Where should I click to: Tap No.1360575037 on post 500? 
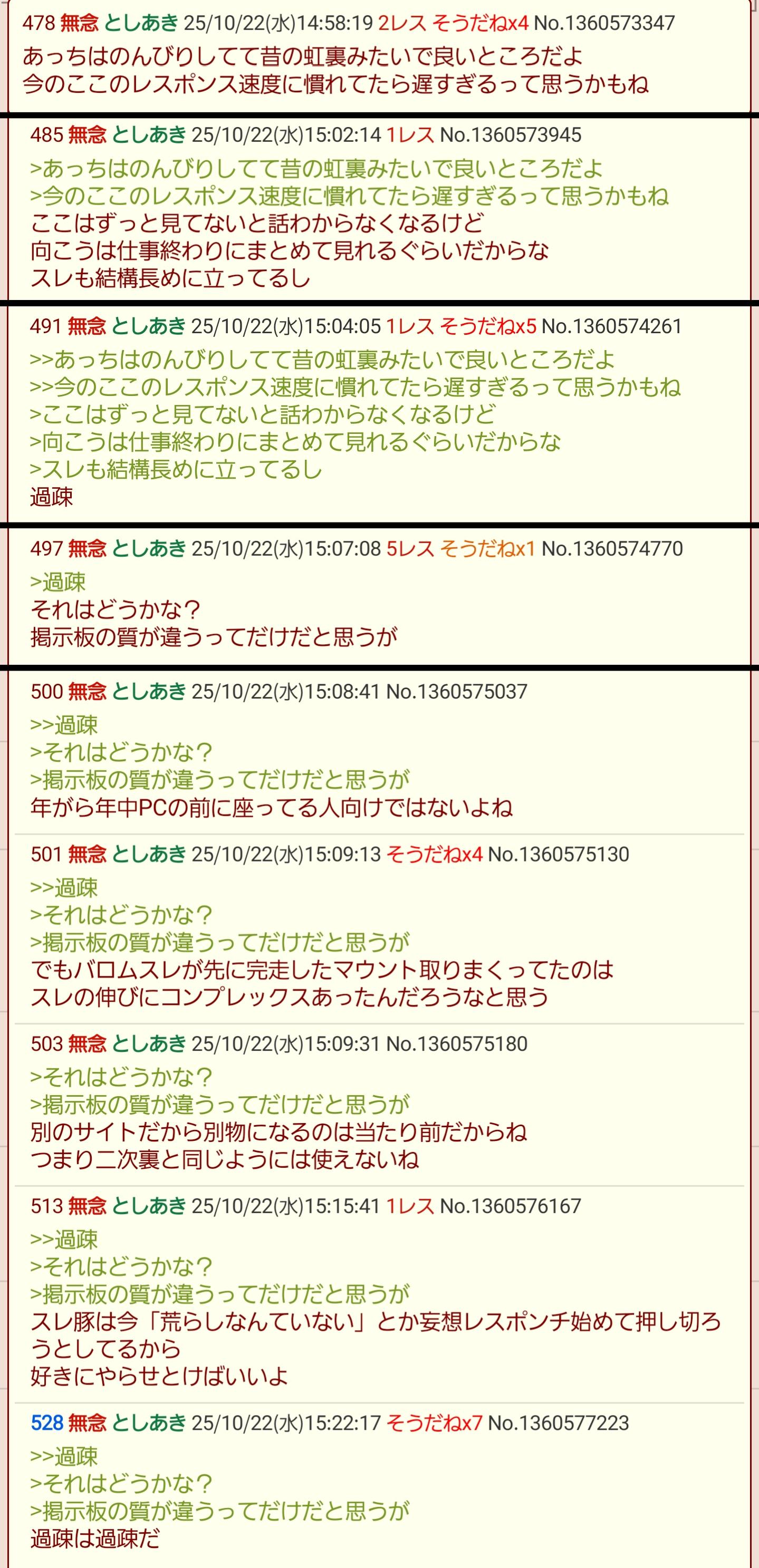(456, 692)
